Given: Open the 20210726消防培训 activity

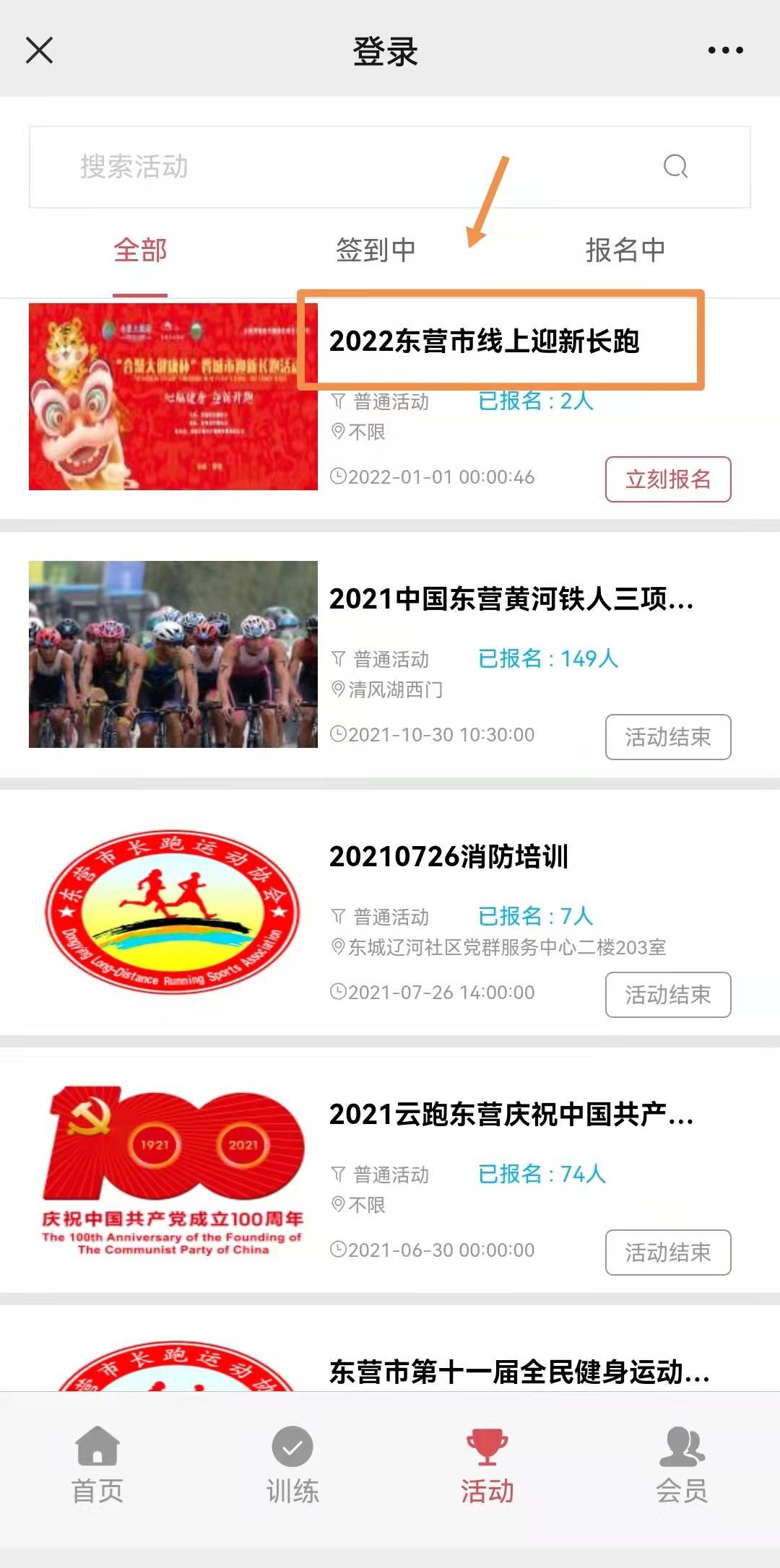Looking at the screenshot, I should click(448, 857).
